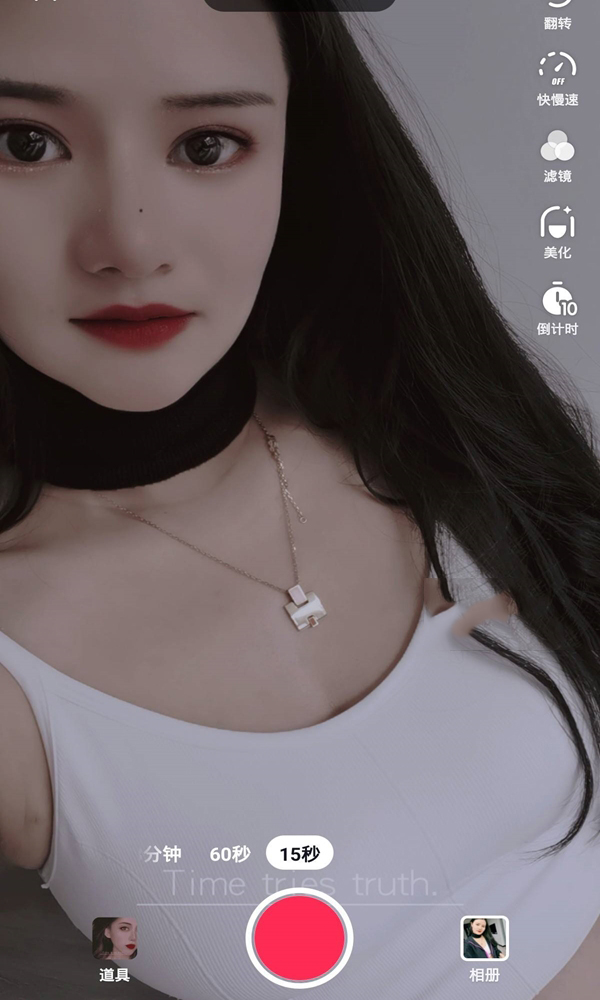The height and width of the screenshot is (1000, 600).
Task: Start recording with the red shutter button
Action: 300,938
